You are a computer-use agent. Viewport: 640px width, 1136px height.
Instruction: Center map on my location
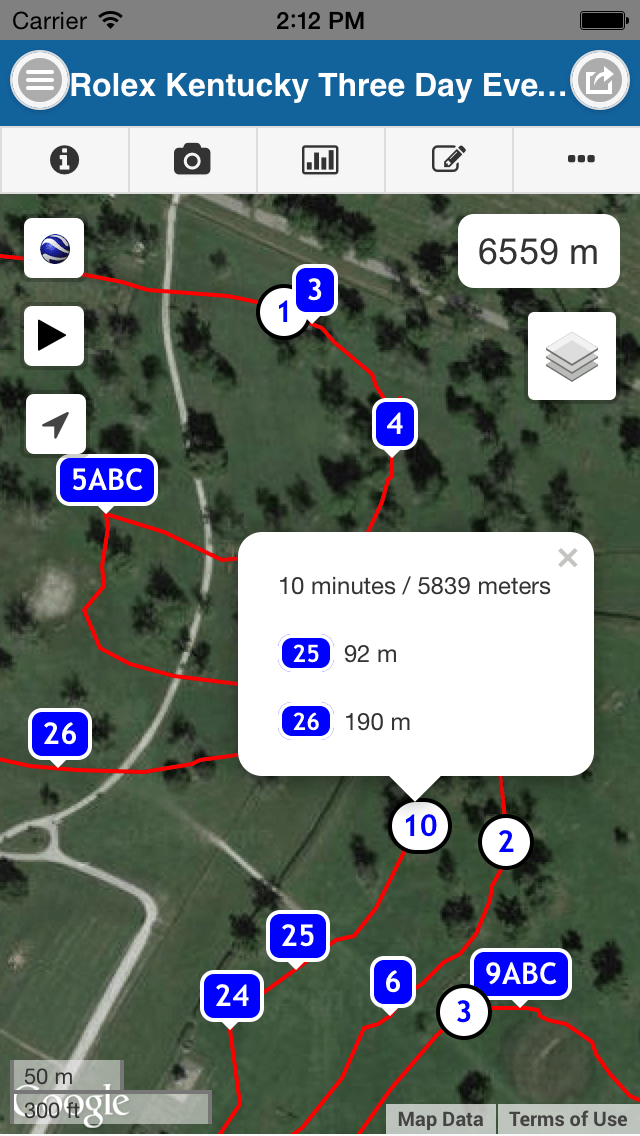click(x=56, y=424)
